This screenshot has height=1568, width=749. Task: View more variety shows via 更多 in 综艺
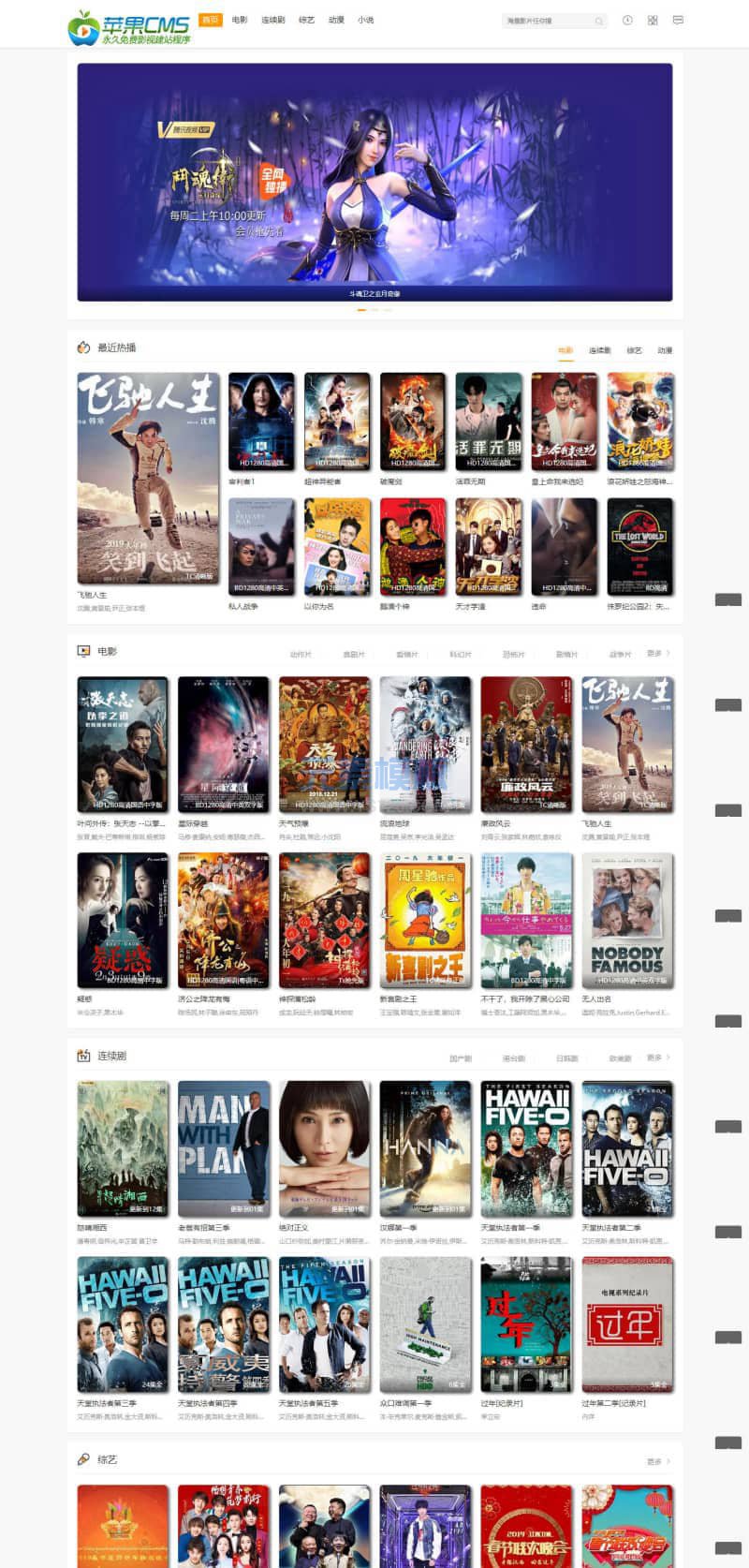[657, 1461]
